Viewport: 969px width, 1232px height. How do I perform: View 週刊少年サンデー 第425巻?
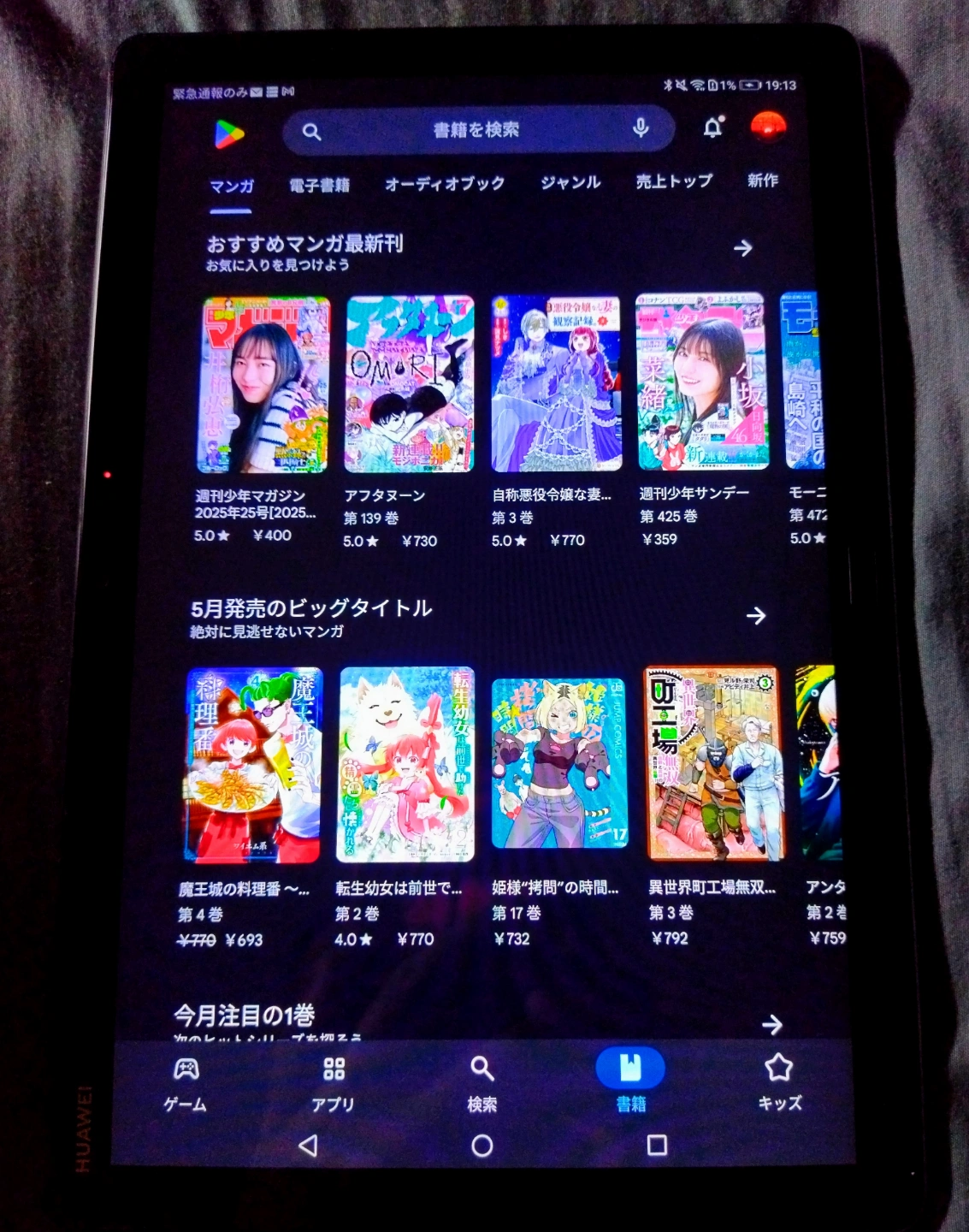(701, 382)
